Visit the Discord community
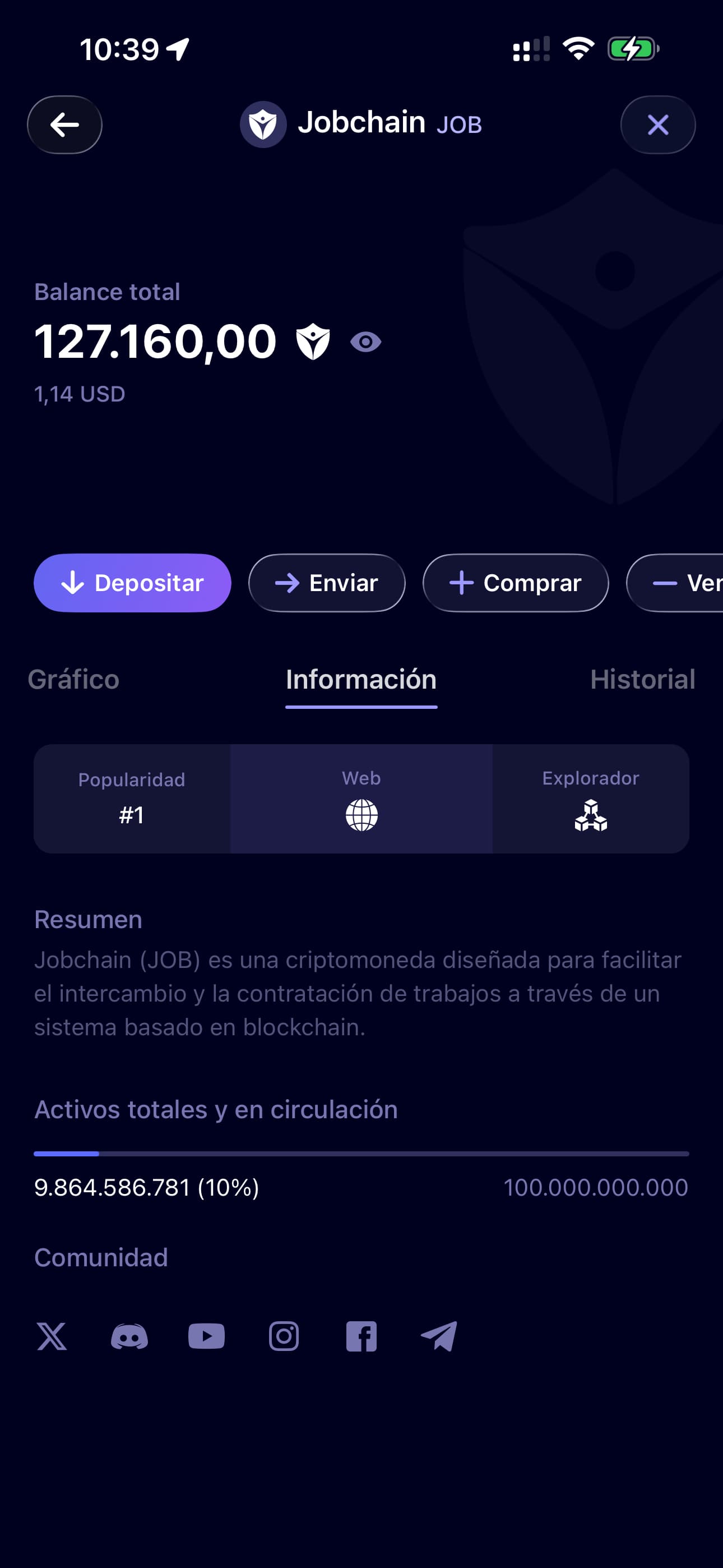This screenshot has height=1568, width=723. [129, 1337]
